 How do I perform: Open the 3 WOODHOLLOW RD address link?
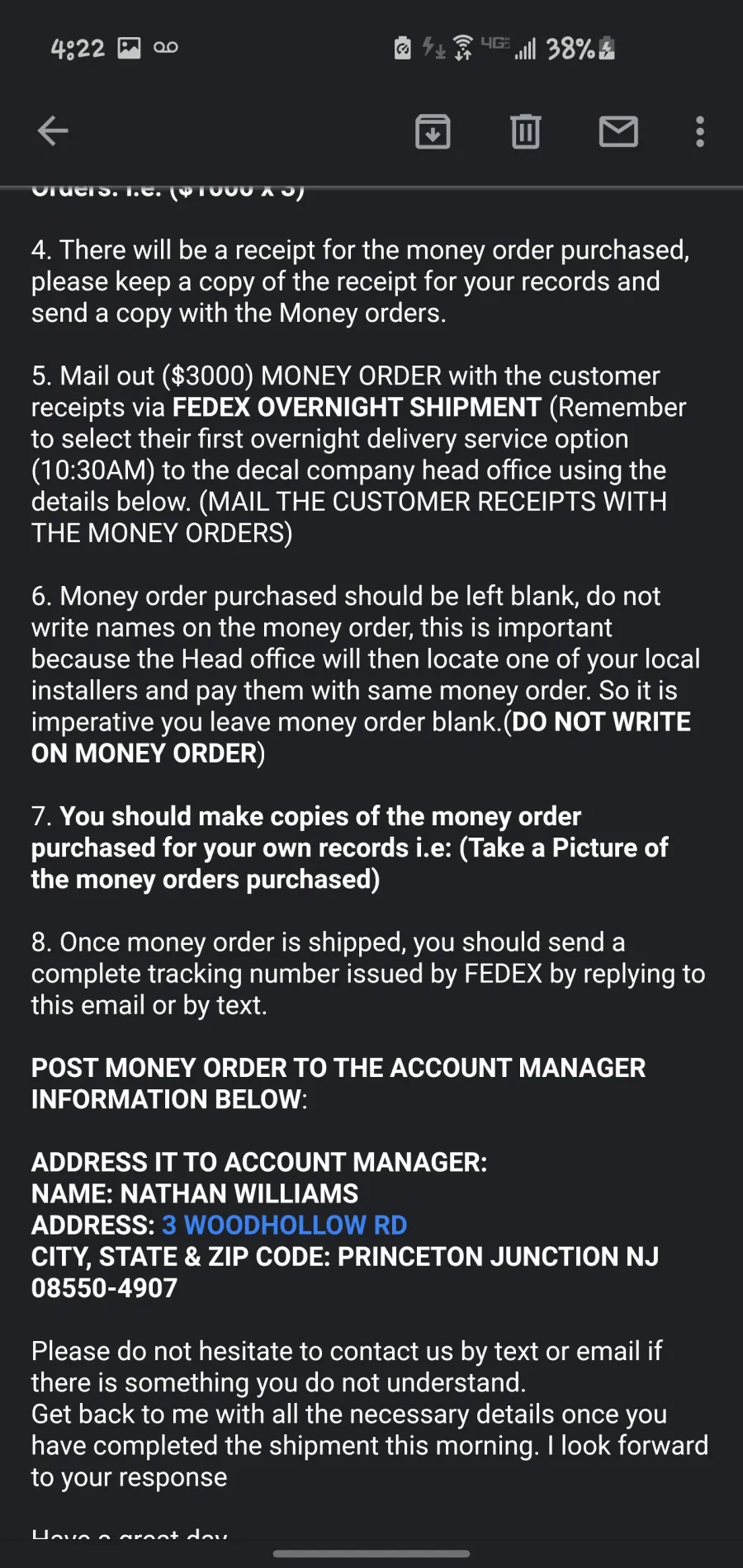(x=285, y=1225)
